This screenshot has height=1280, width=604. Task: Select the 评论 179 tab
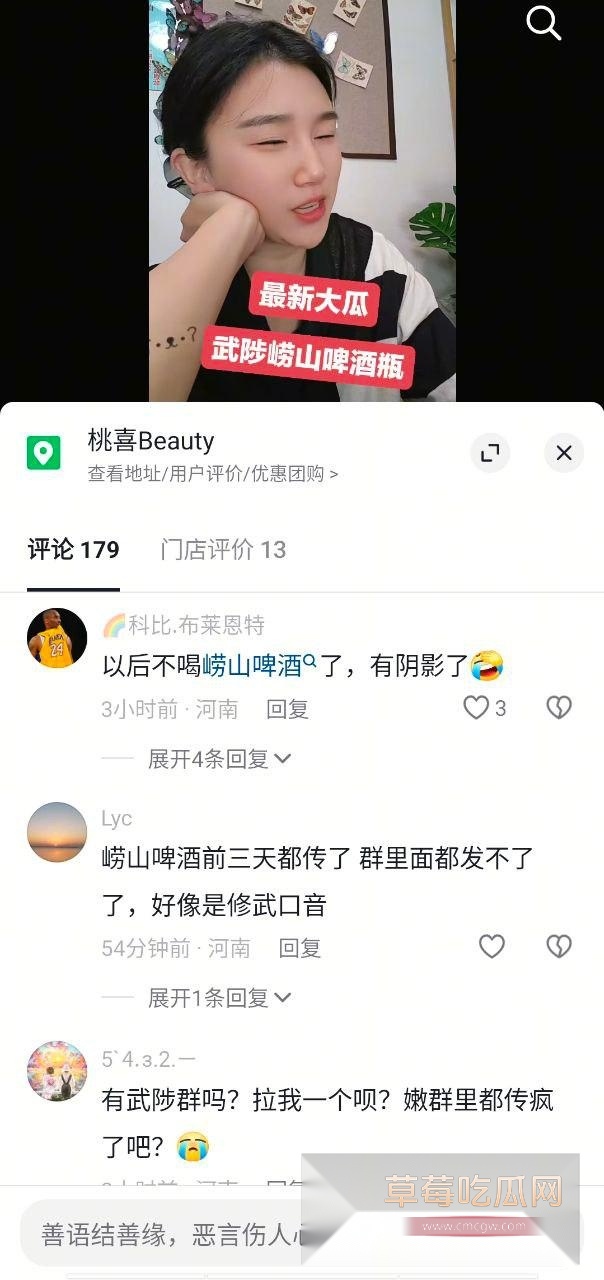tap(73, 549)
